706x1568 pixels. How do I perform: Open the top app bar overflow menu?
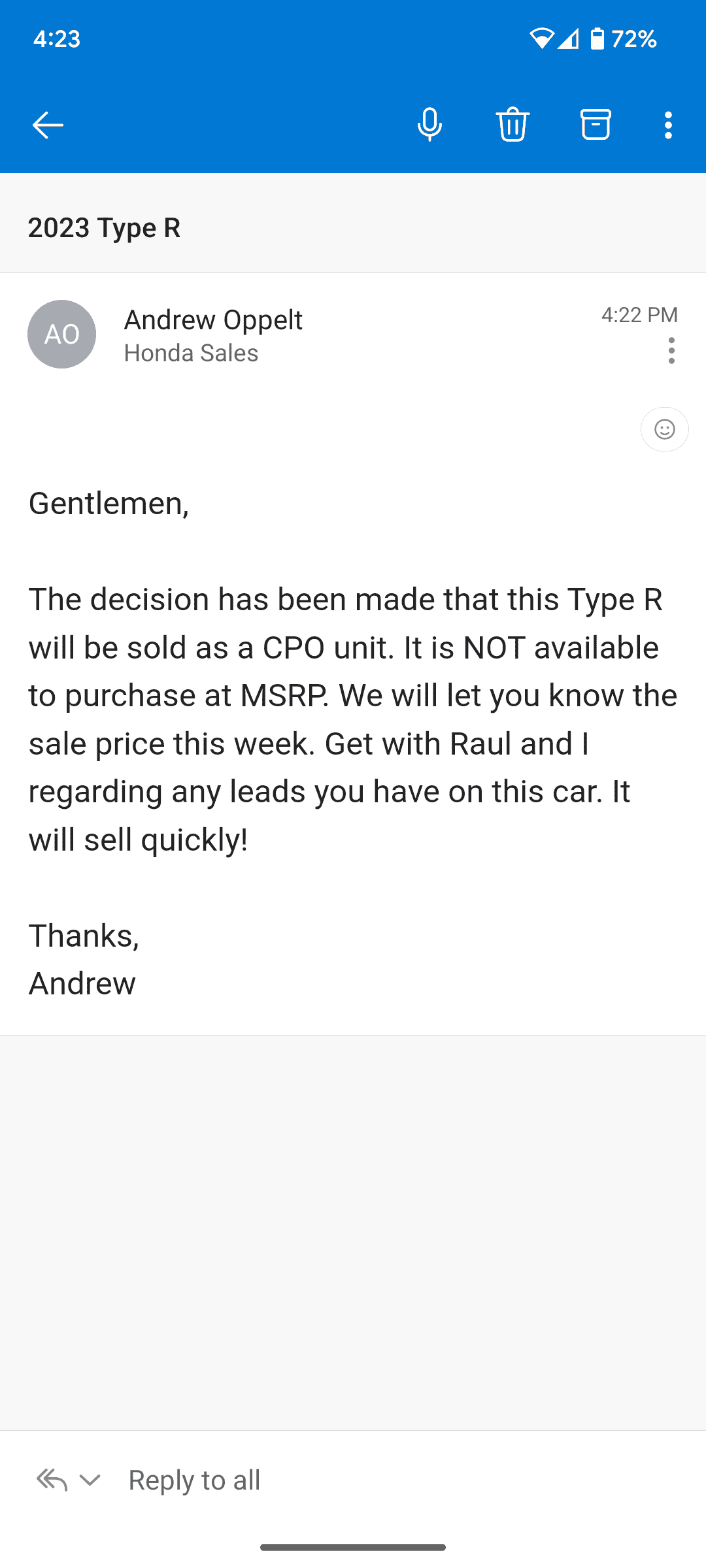[x=668, y=125]
